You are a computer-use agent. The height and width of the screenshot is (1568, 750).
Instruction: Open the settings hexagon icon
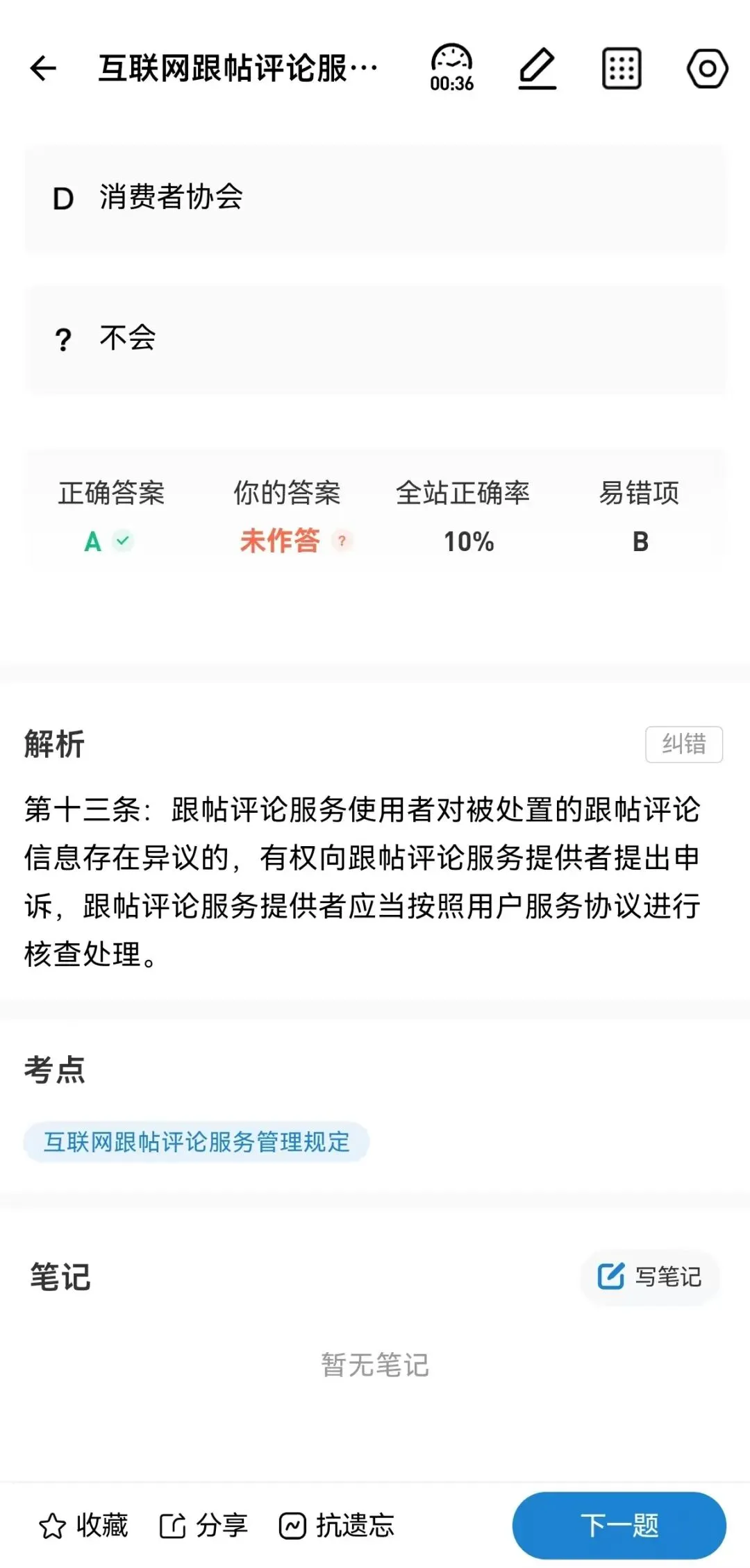coord(707,68)
